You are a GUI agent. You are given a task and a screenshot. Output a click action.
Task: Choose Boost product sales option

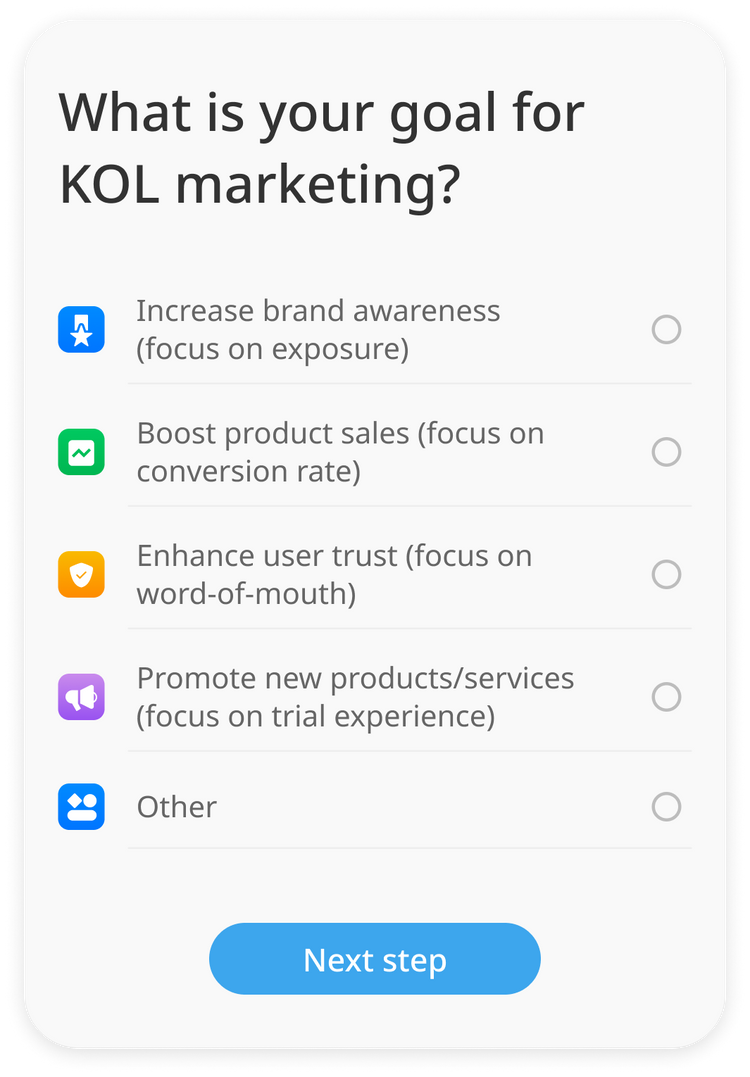(666, 452)
